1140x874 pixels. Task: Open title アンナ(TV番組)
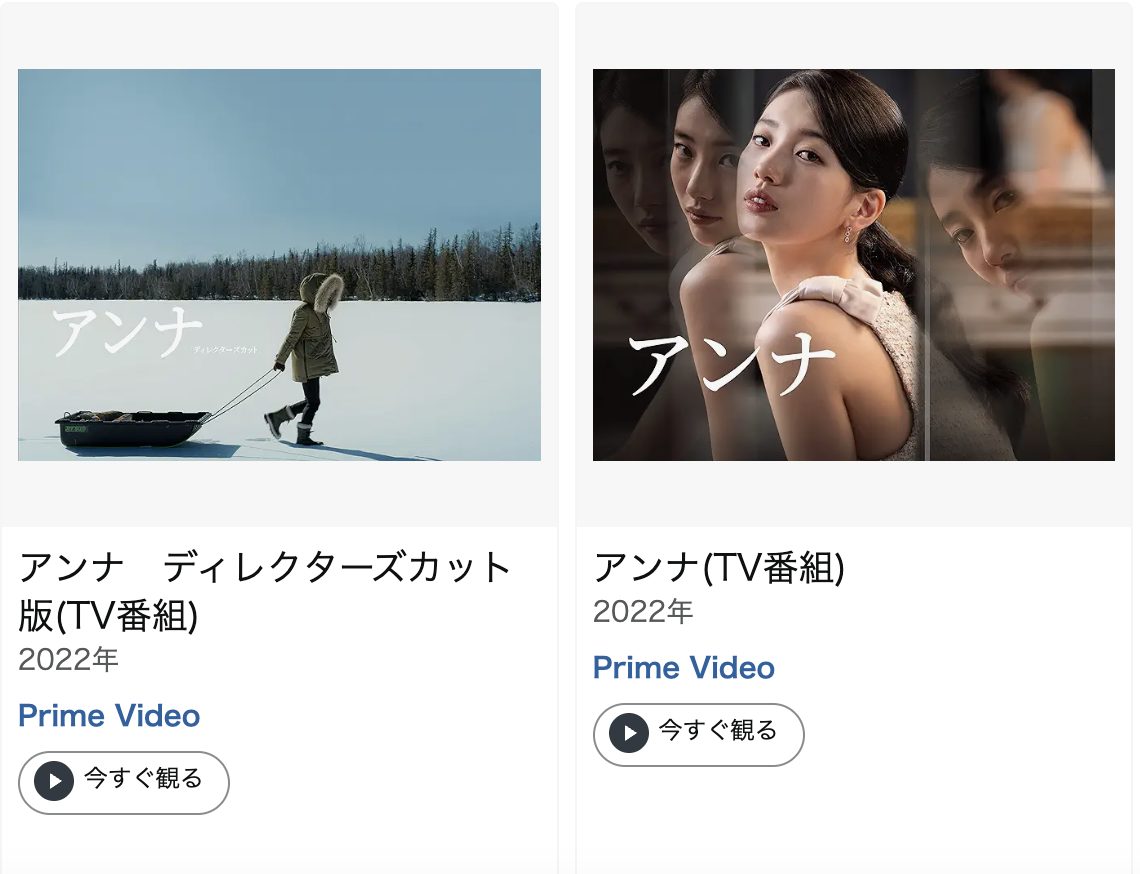pos(718,567)
